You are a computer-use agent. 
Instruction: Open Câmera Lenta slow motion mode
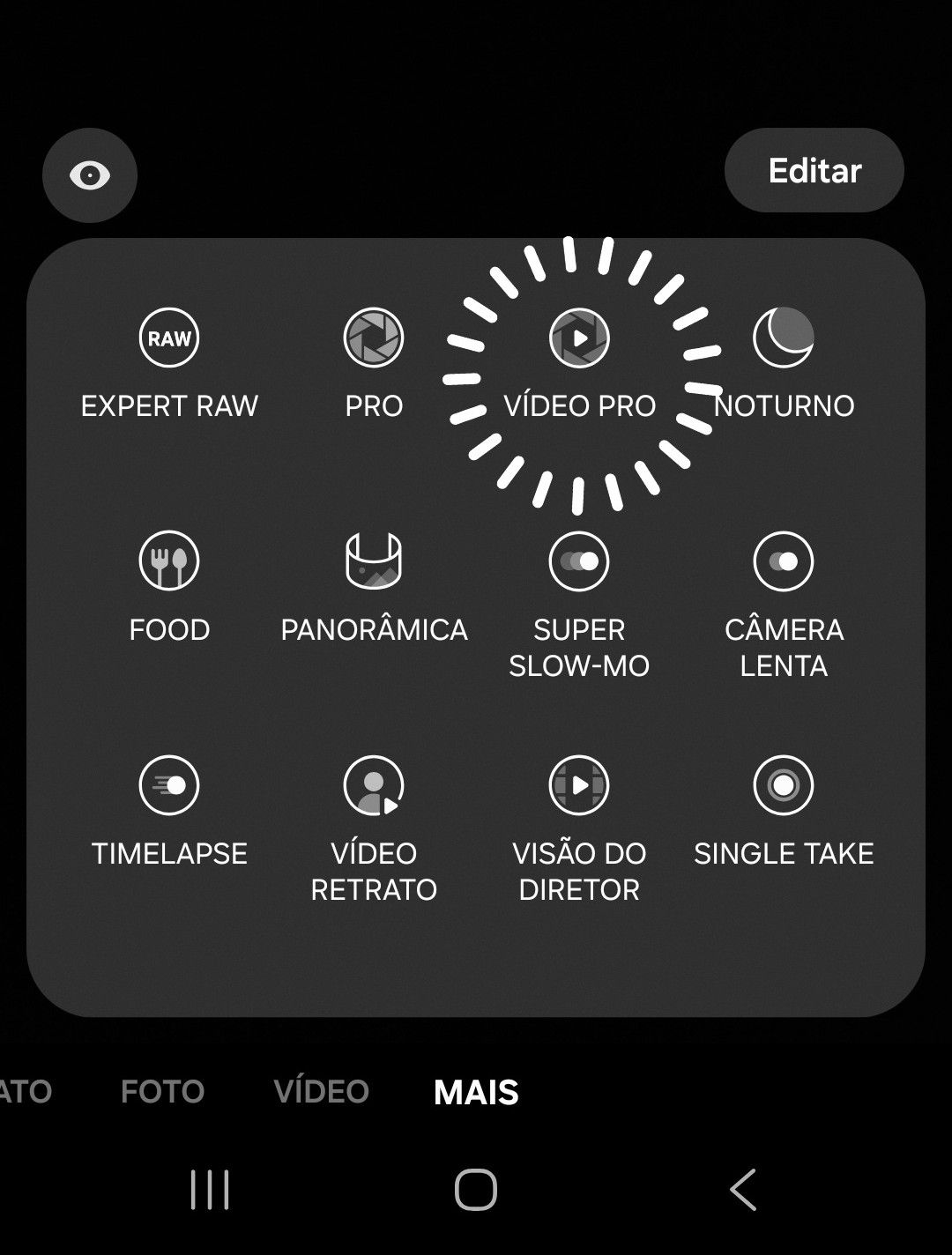(x=783, y=561)
